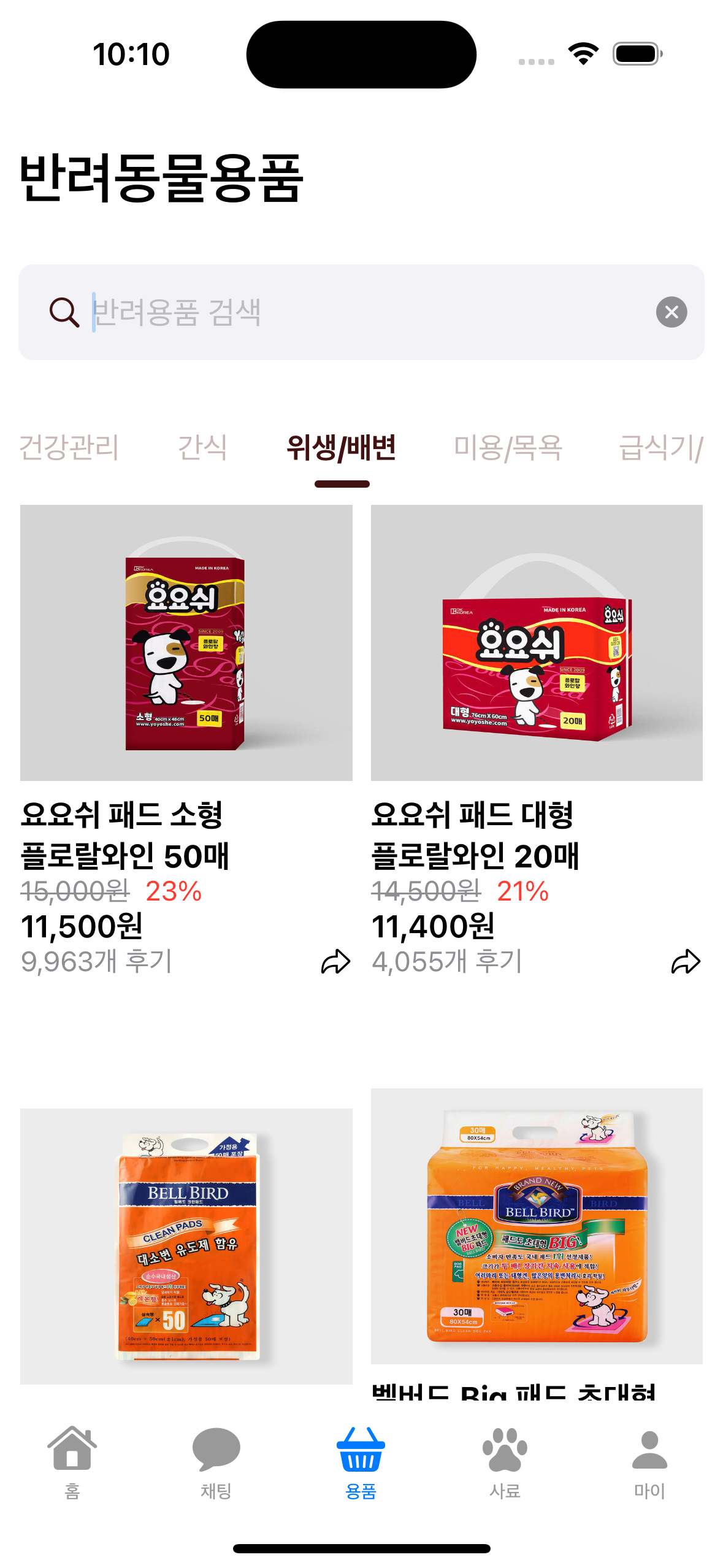Viewport: 723px width, 1568px height.
Task: Click the search magnifier icon
Action: pyautogui.click(x=64, y=313)
